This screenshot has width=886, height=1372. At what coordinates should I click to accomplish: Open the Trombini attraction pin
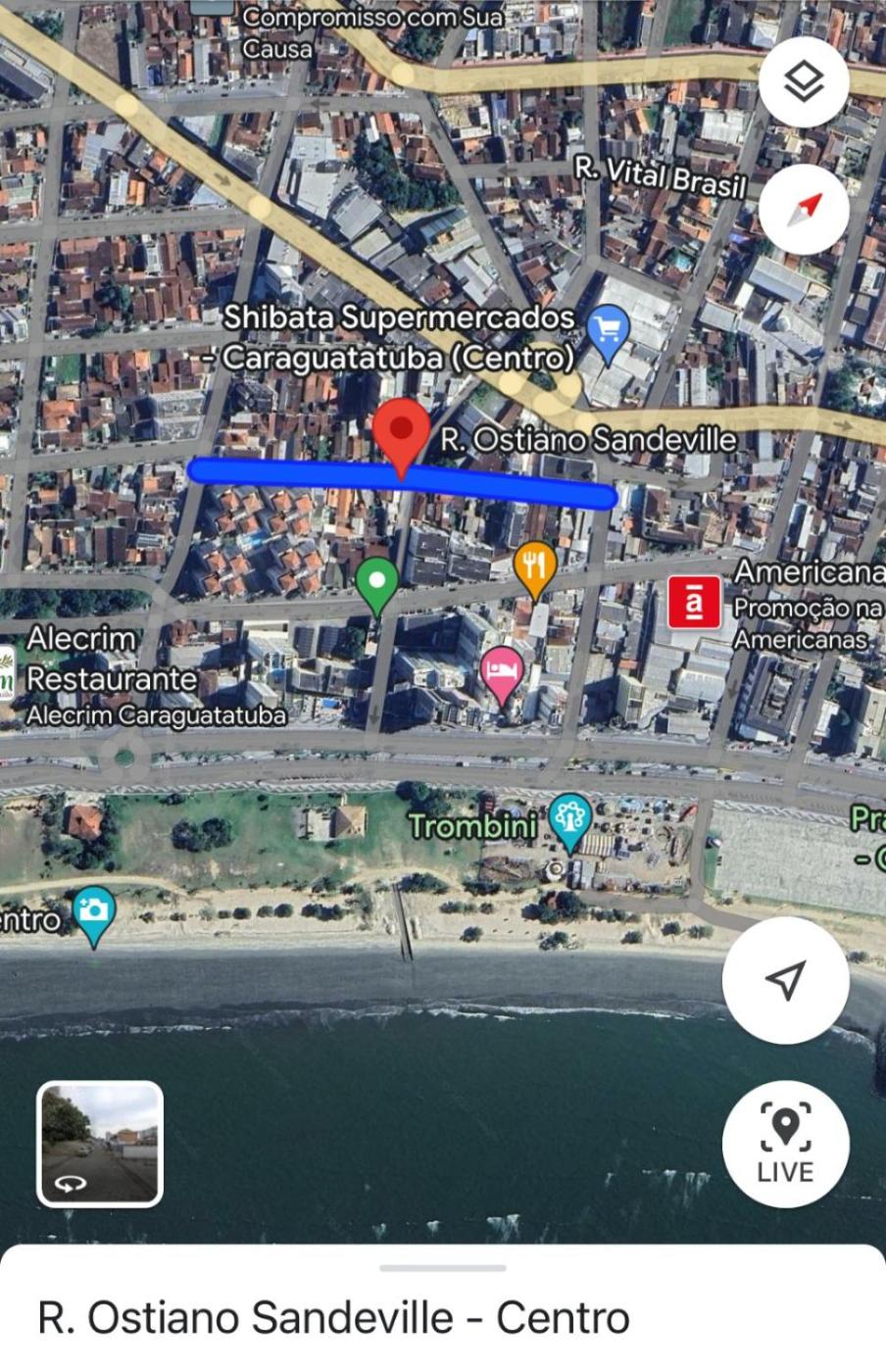coord(569,821)
